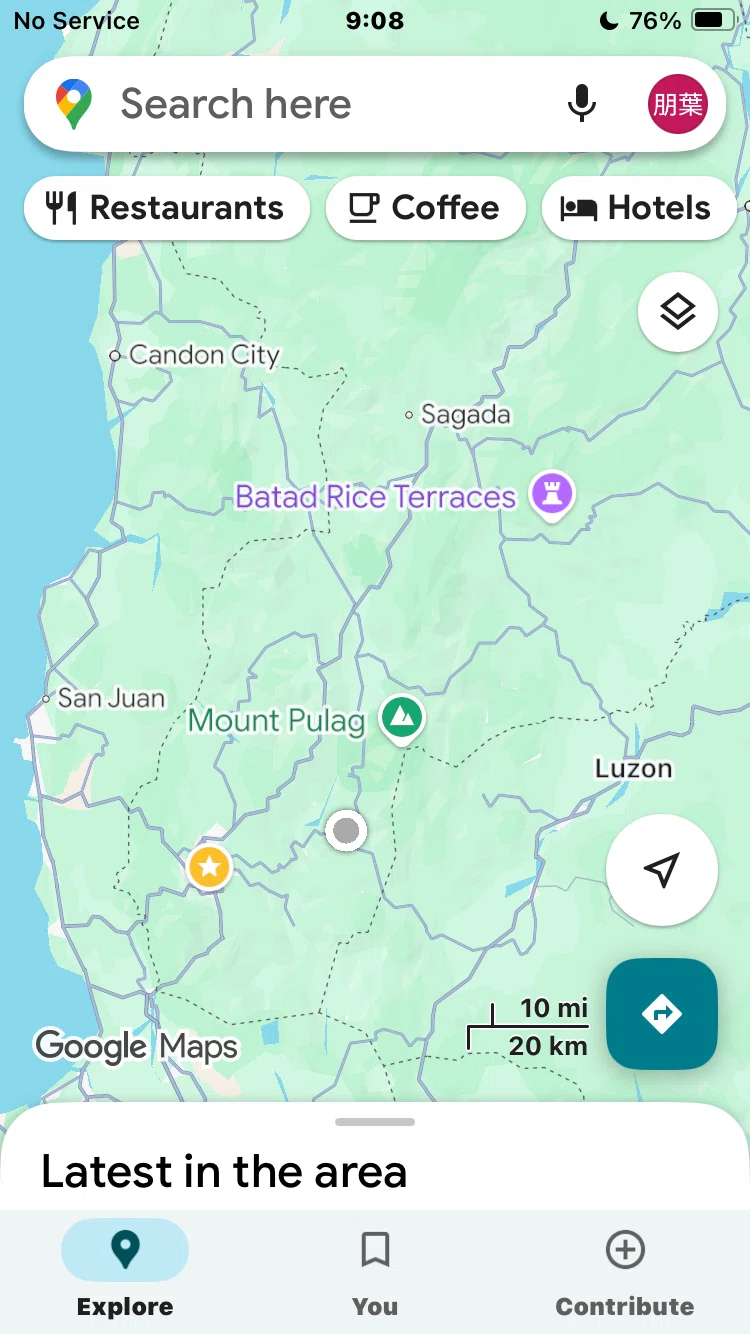Switch to the You tab

click(375, 1272)
